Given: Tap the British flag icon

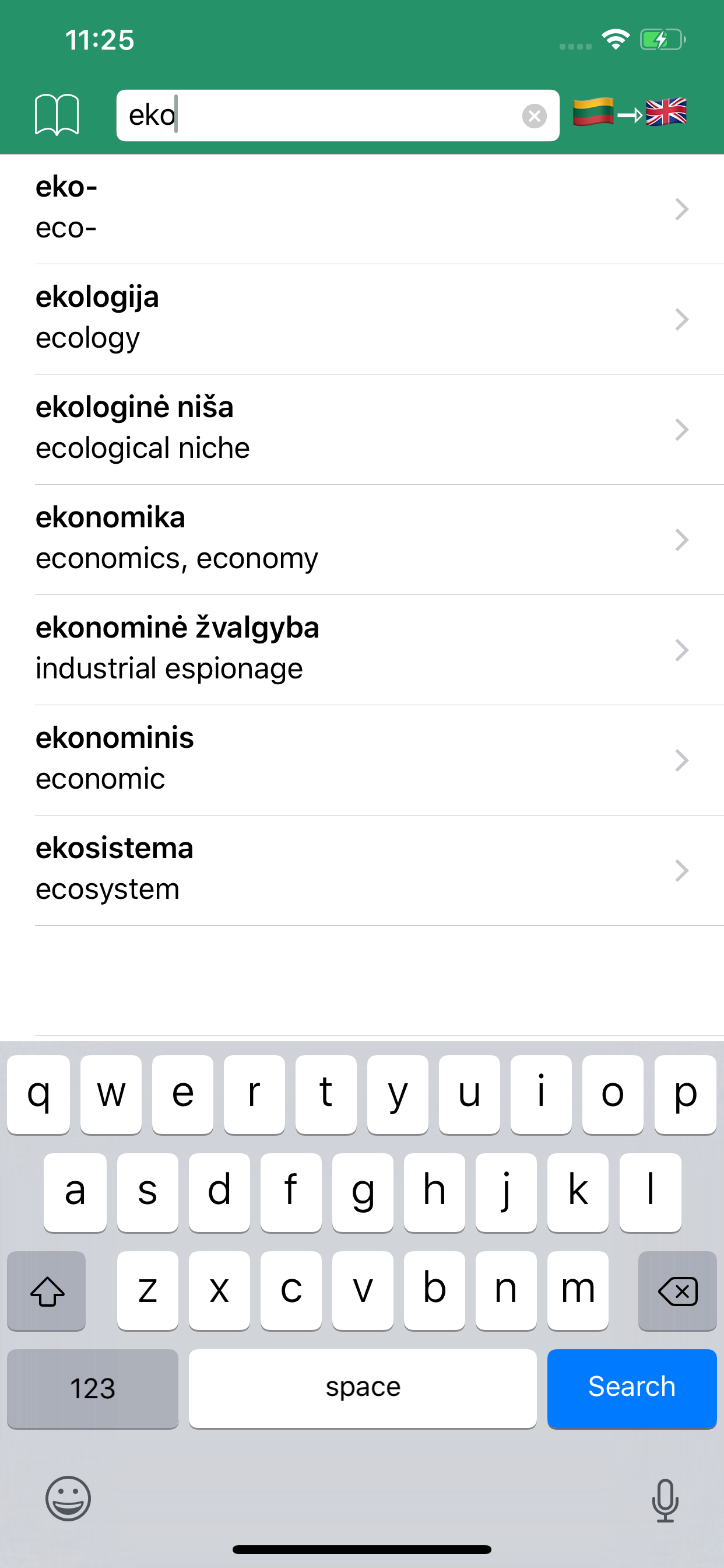Looking at the screenshot, I should (x=667, y=114).
